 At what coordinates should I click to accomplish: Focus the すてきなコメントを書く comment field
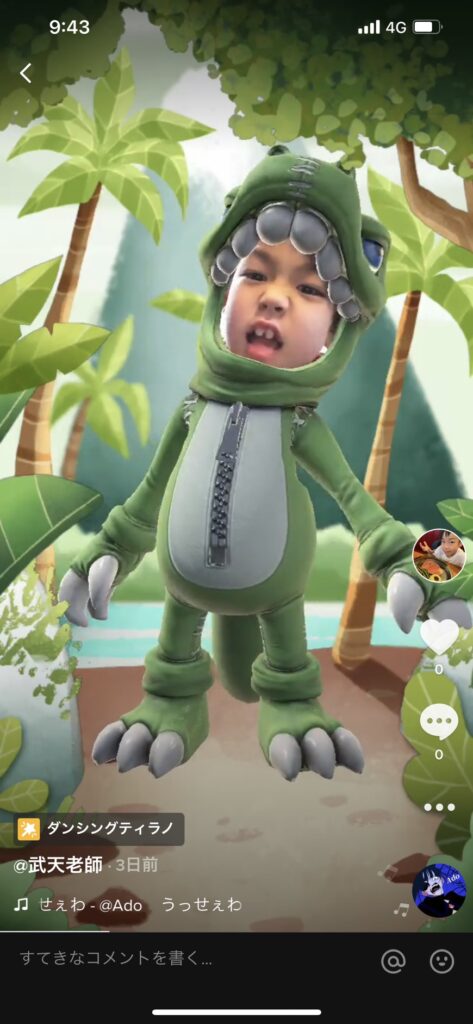(189, 959)
